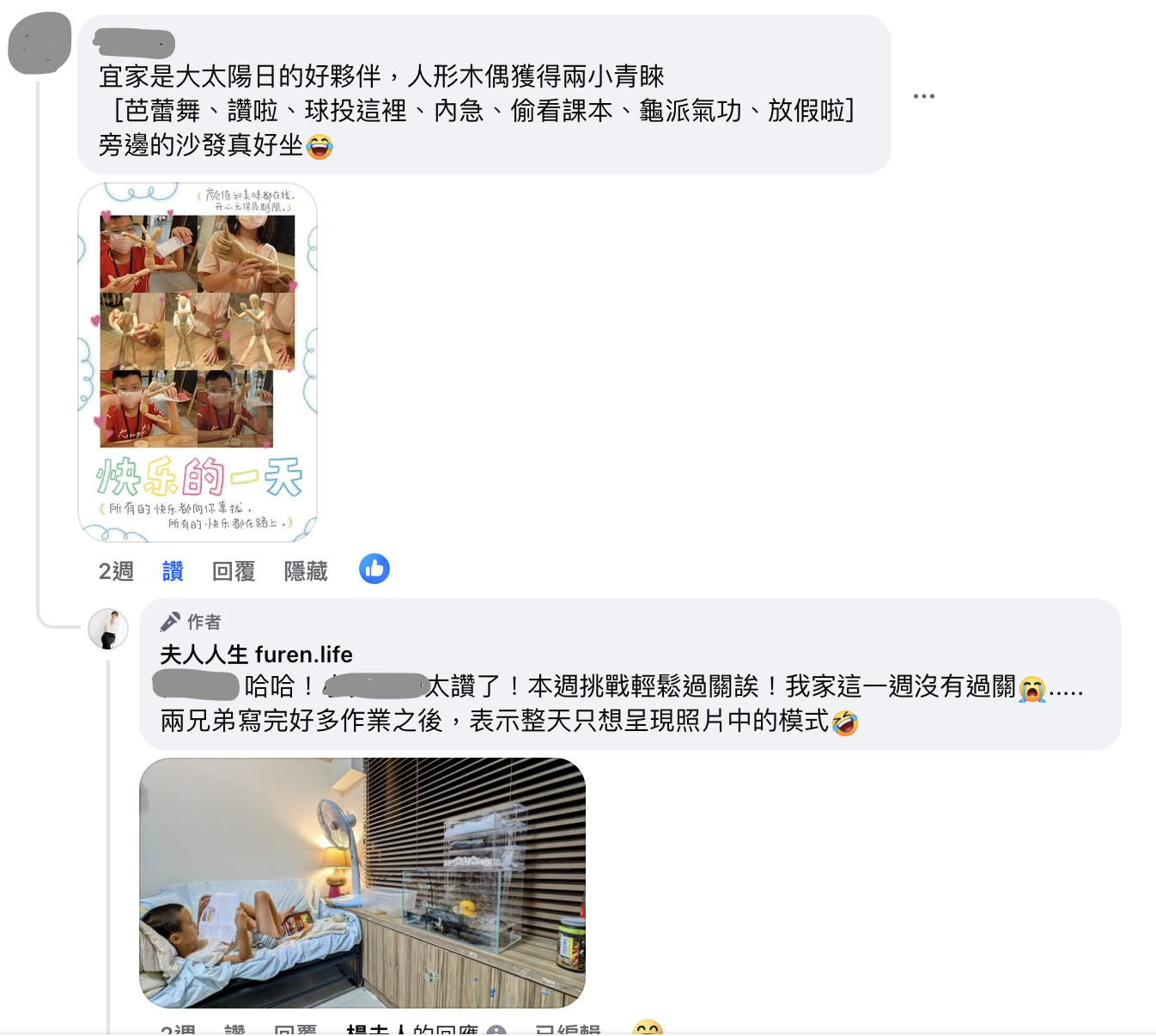View the like reactions on the first comment
The width and height of the screenshot is (1156, 1036).
click(x=374, y=569)
